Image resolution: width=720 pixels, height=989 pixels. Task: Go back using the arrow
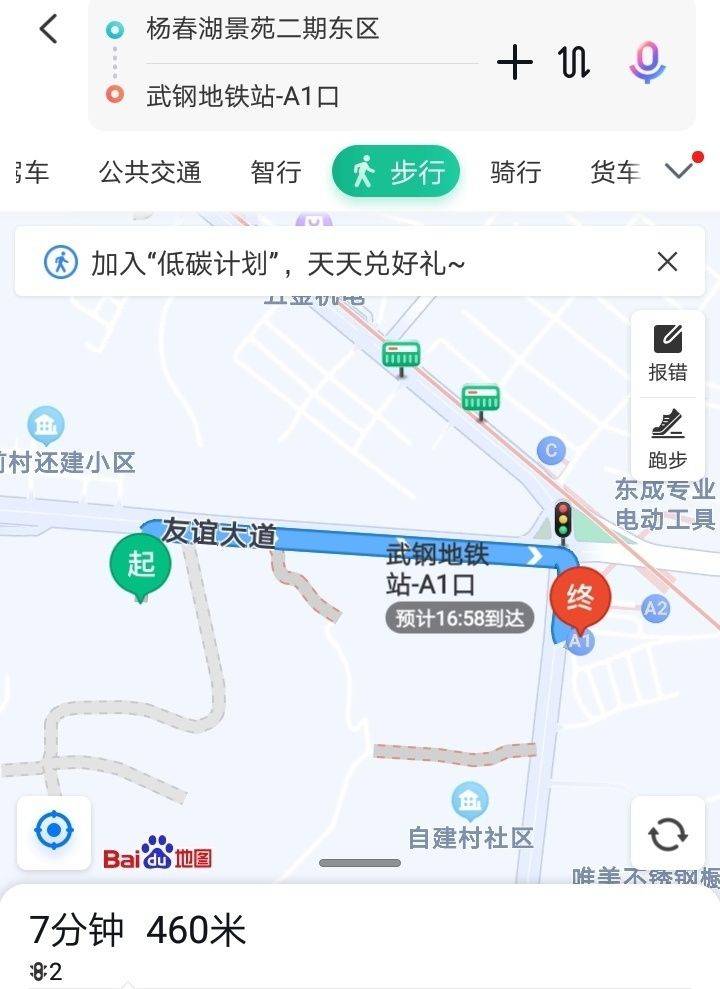coord(48,30)
